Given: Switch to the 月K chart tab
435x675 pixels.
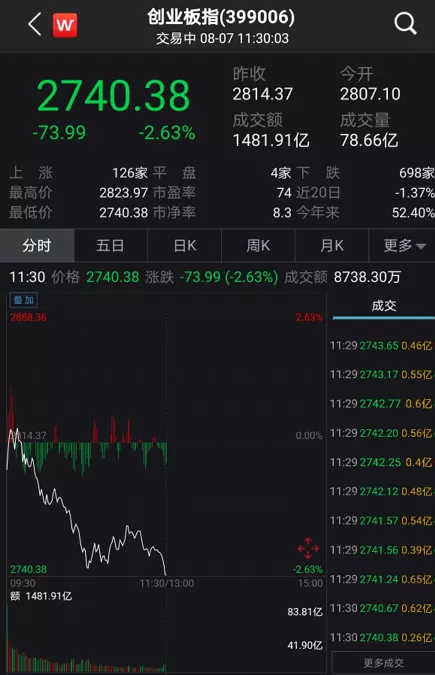Looking at the screenshot, I should [332, 246].
